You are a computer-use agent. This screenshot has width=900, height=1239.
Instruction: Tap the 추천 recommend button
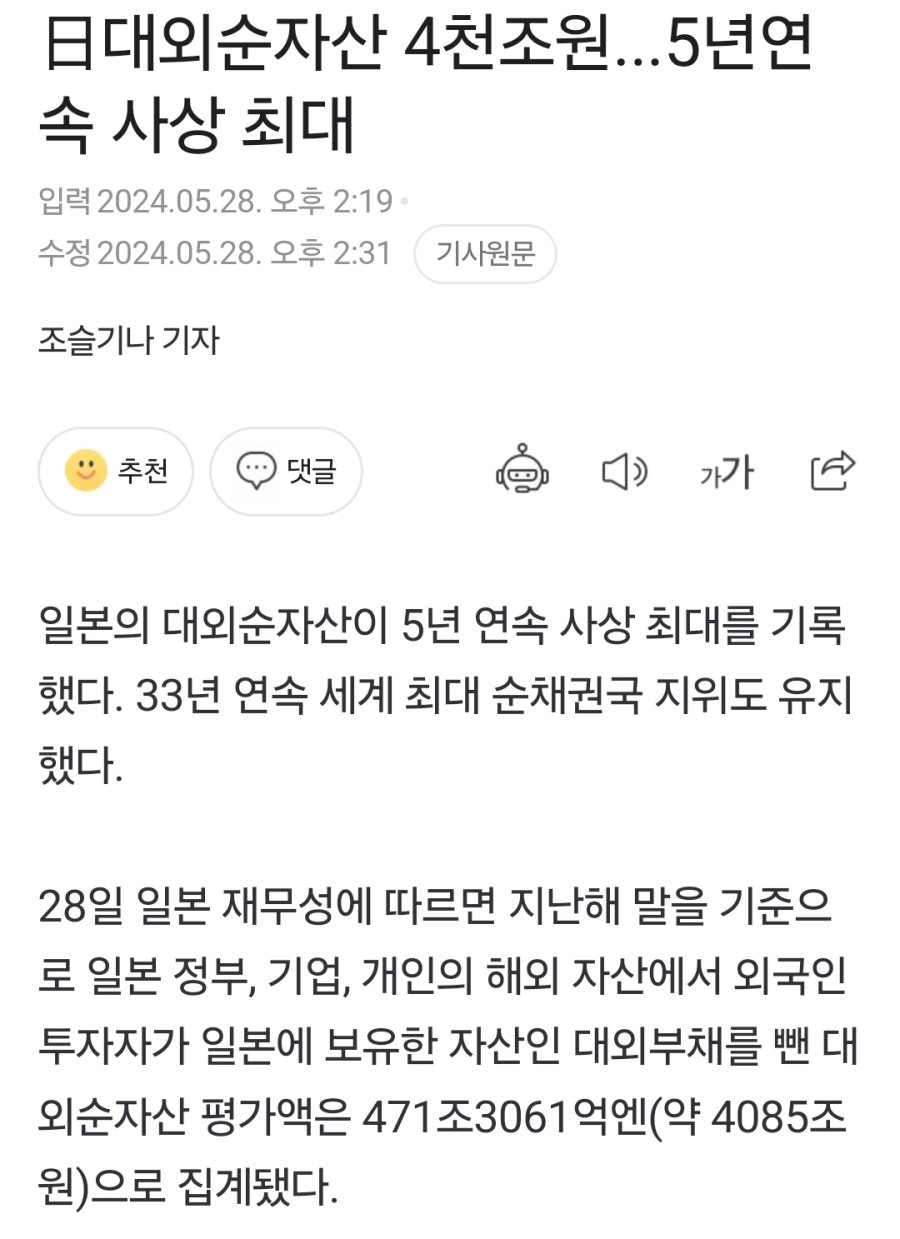click(x=115, y=471)
